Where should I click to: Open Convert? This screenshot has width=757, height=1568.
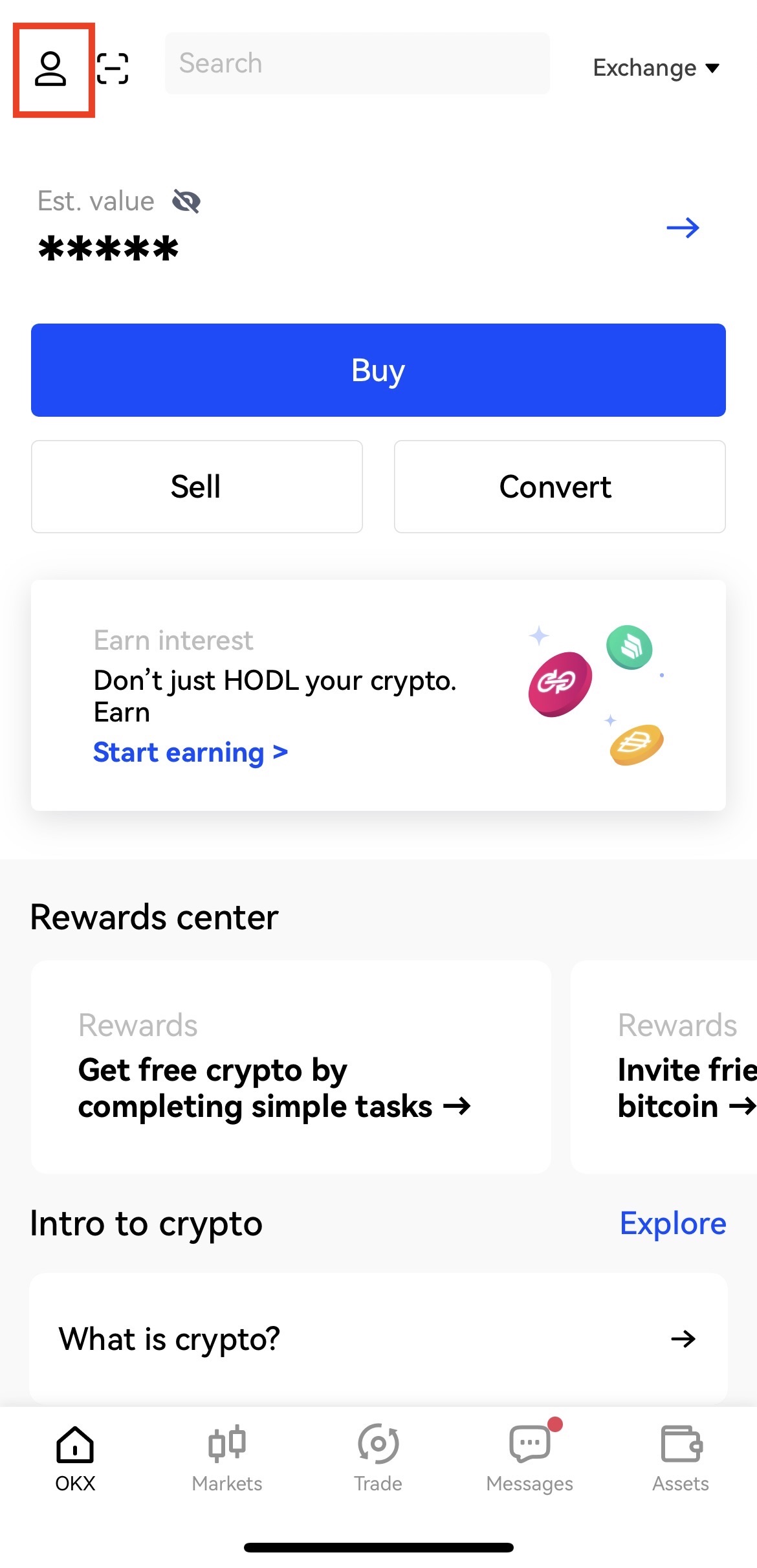pos(559,487)
